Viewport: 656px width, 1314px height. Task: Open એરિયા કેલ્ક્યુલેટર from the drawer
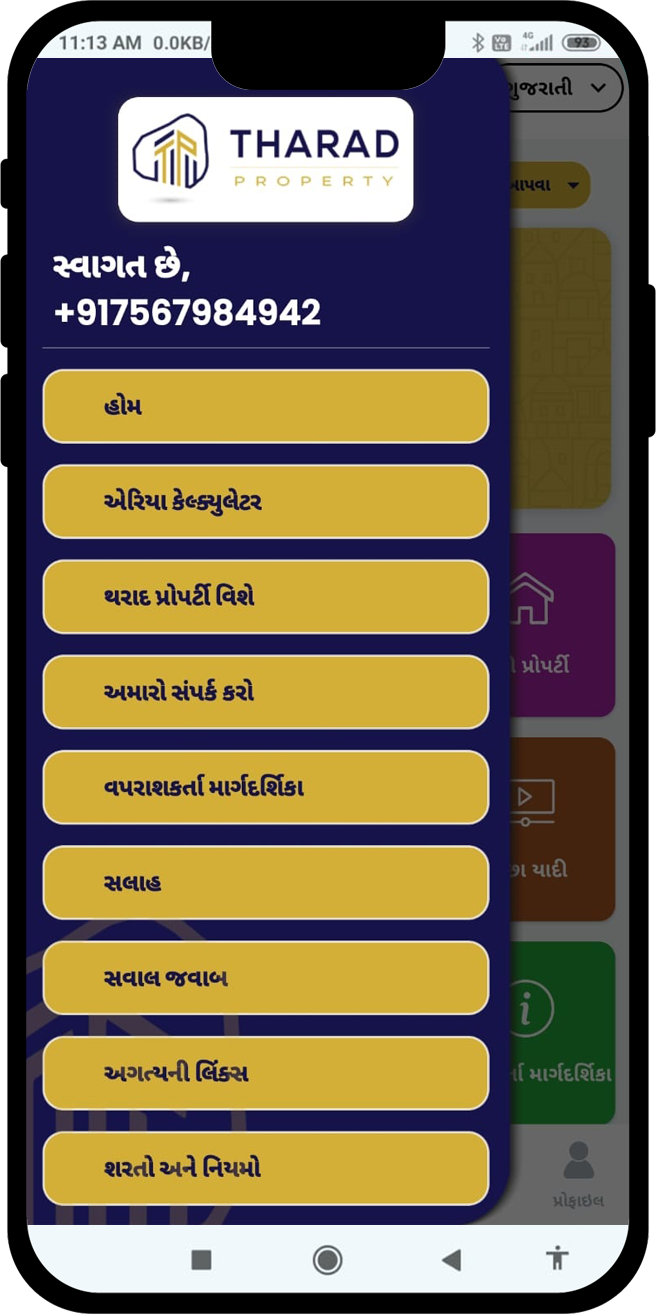tap(265, 501)
